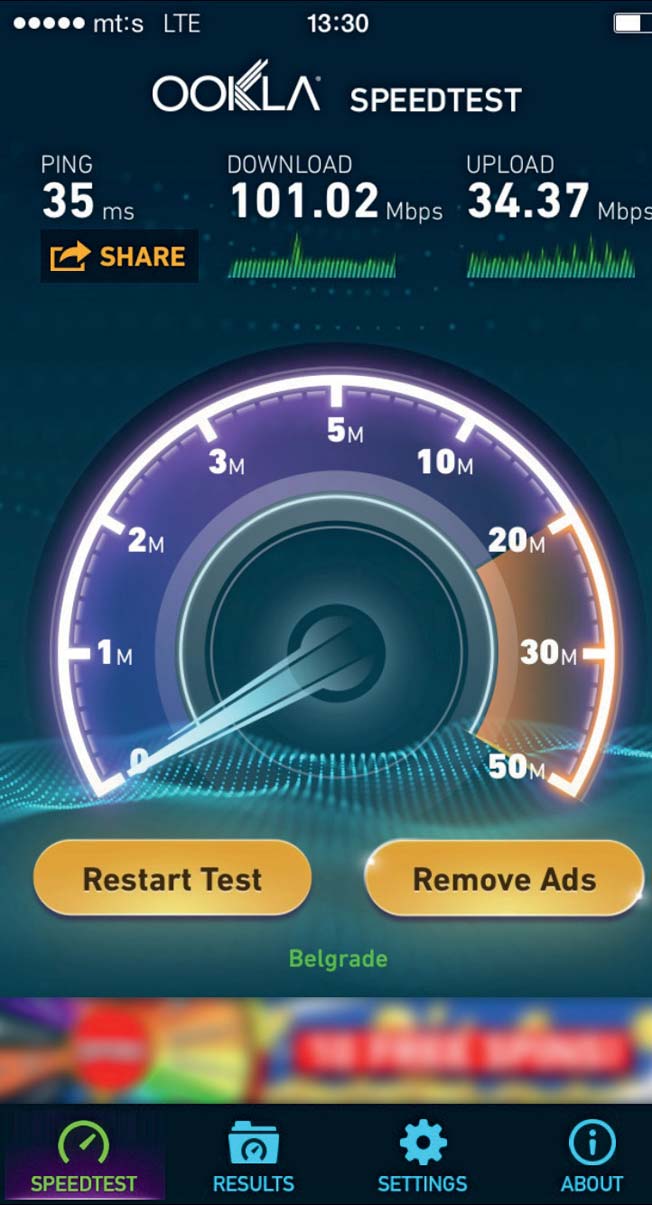Tap the Restart Test button
The image size is (652, 1205).
tap(172, 880)
